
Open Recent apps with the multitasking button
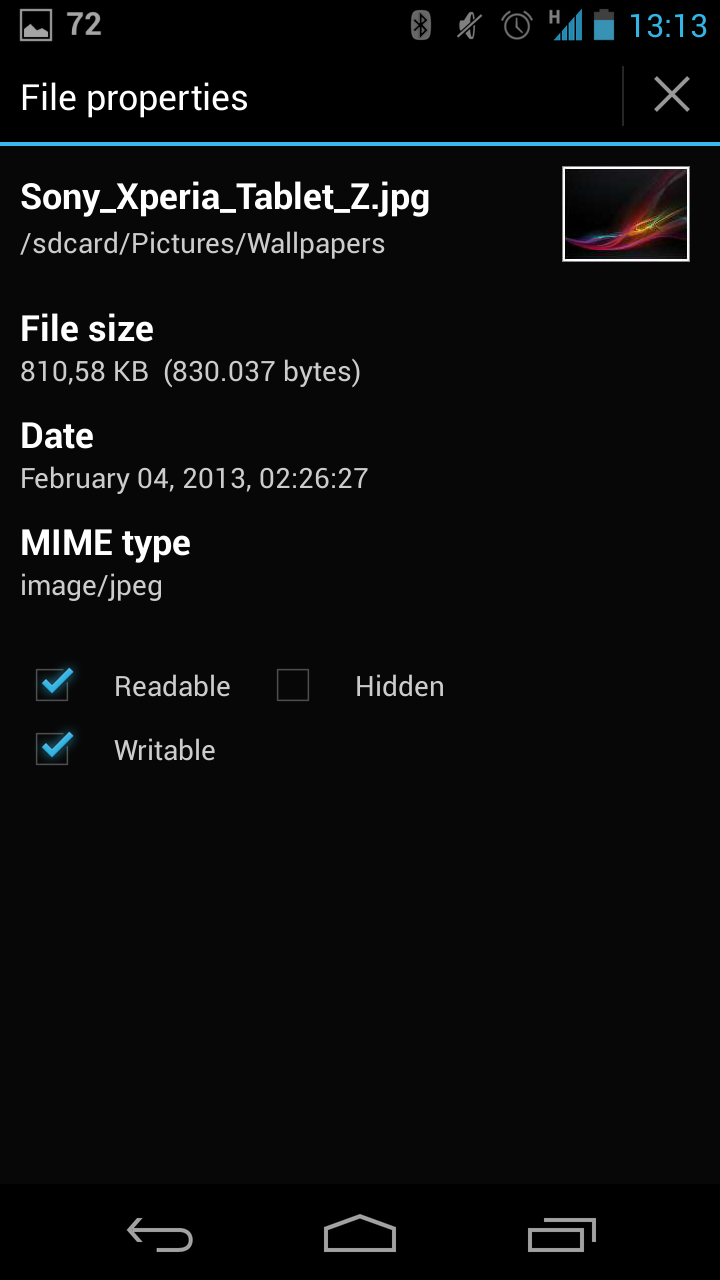[560, 1235]
